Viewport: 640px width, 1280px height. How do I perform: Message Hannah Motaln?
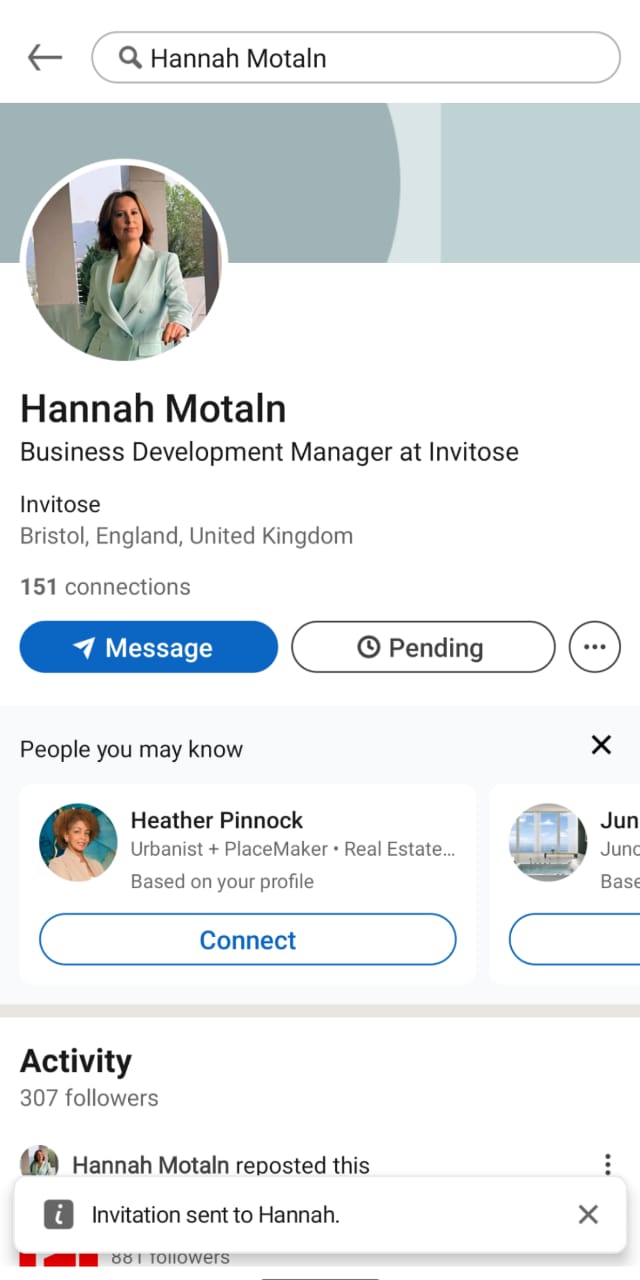tap(148, 647)
